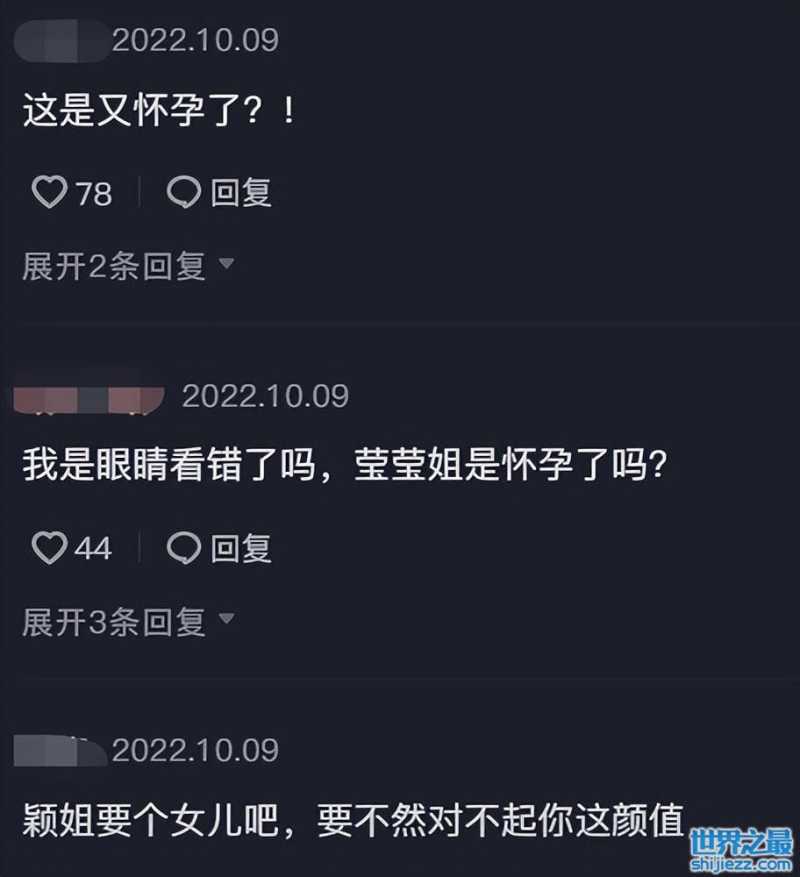Image resolution: width=800 pixels, height=877 pixels.
Task: Like the comment with 44 likes
Action: point(49,548)
